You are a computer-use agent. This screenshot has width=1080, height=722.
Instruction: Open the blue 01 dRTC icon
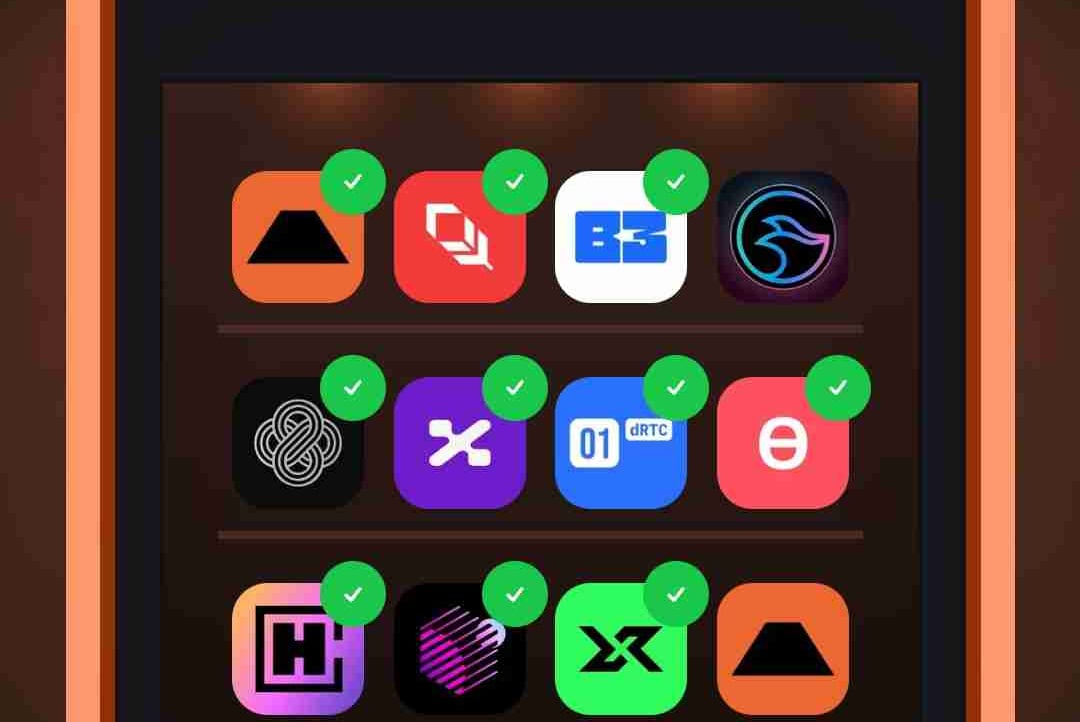pyautogui.click(x=620, y=442)
